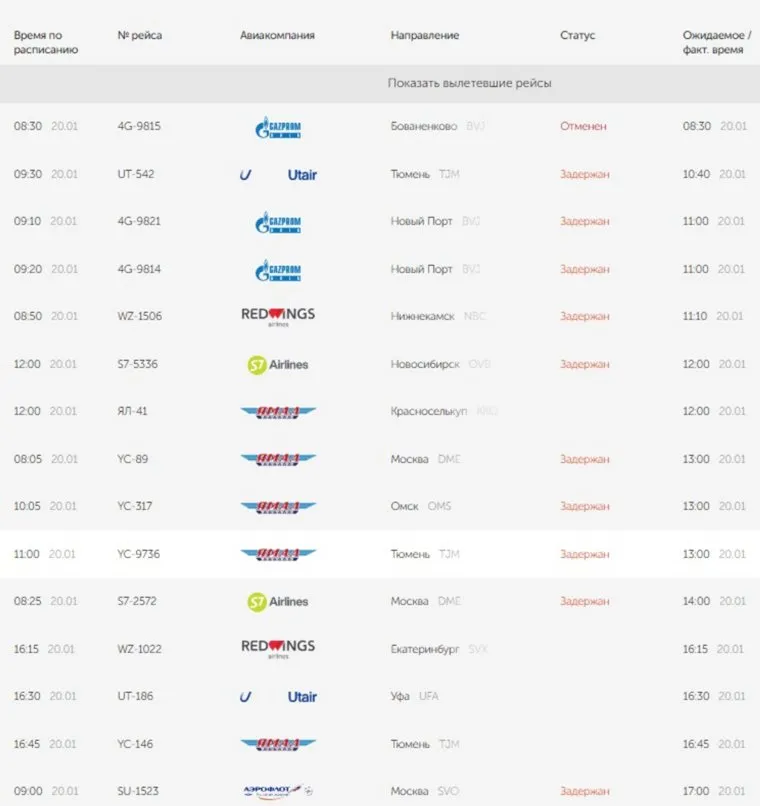Open flight ЯЛ-41 to Красноселькуп
The image size is (760, 806).
point(133,411)
